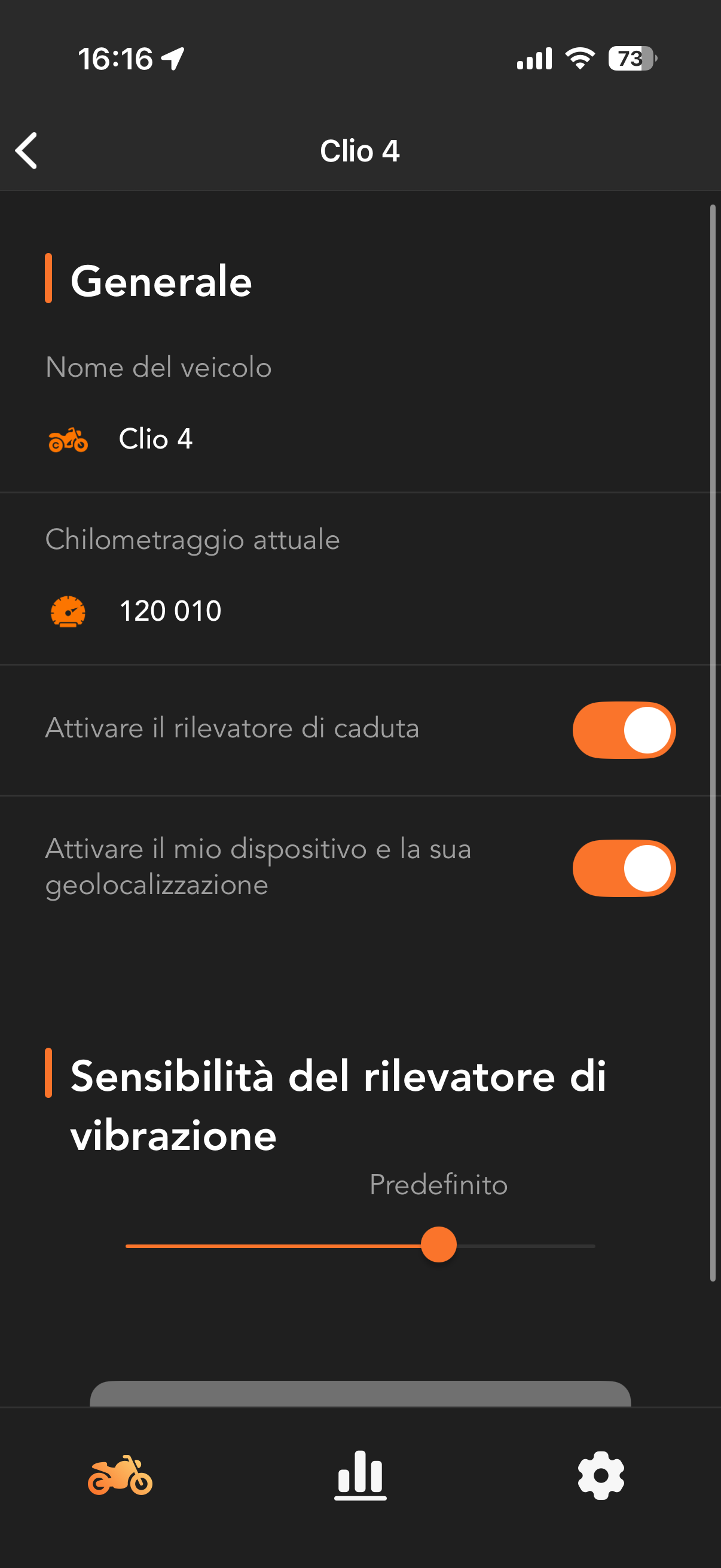The height and width of the screenshot is (1568, 721).
Task: Turn off device and geolocation switch
Action: (624, 868)
